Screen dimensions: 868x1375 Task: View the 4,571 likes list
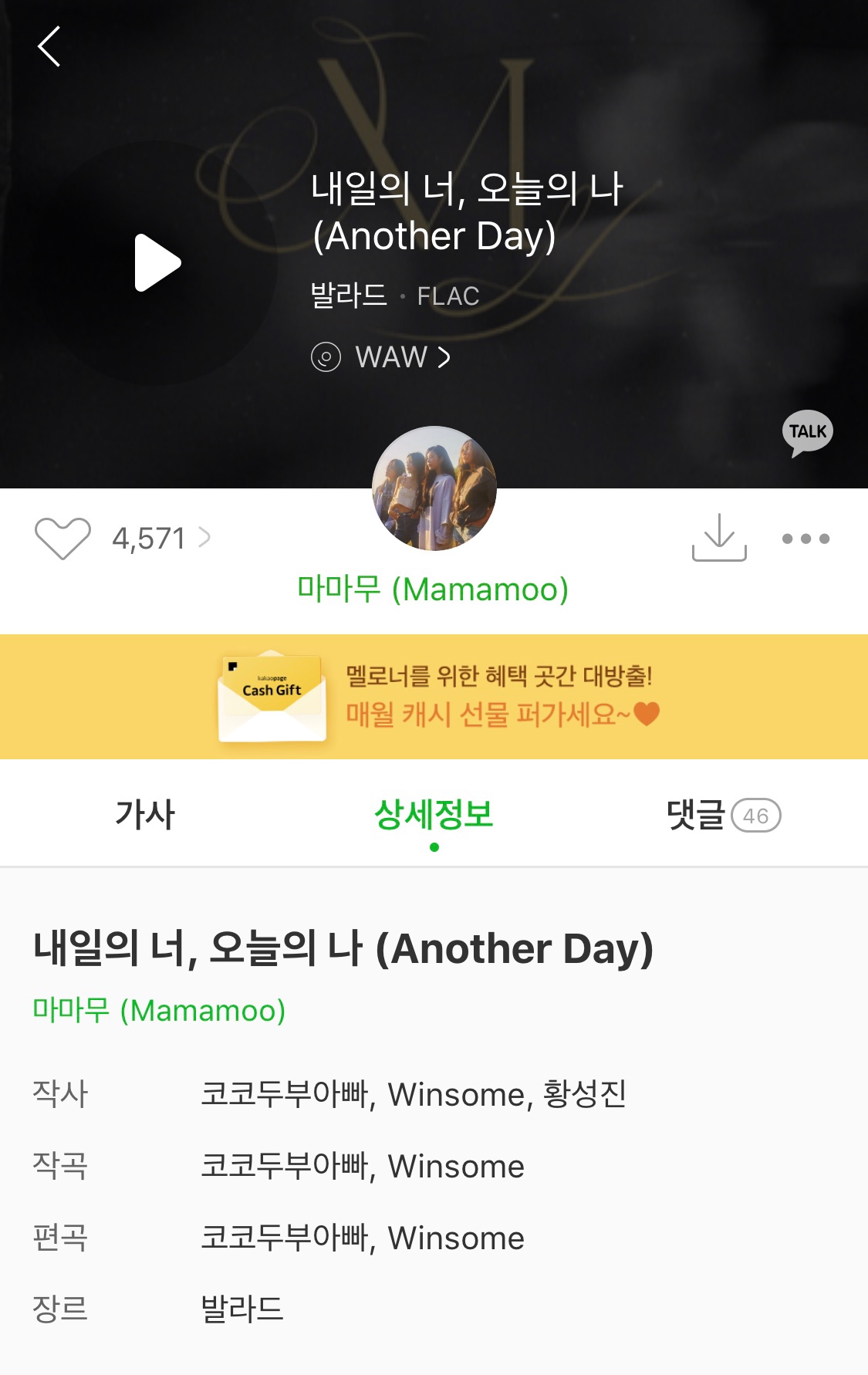(161, 538)
